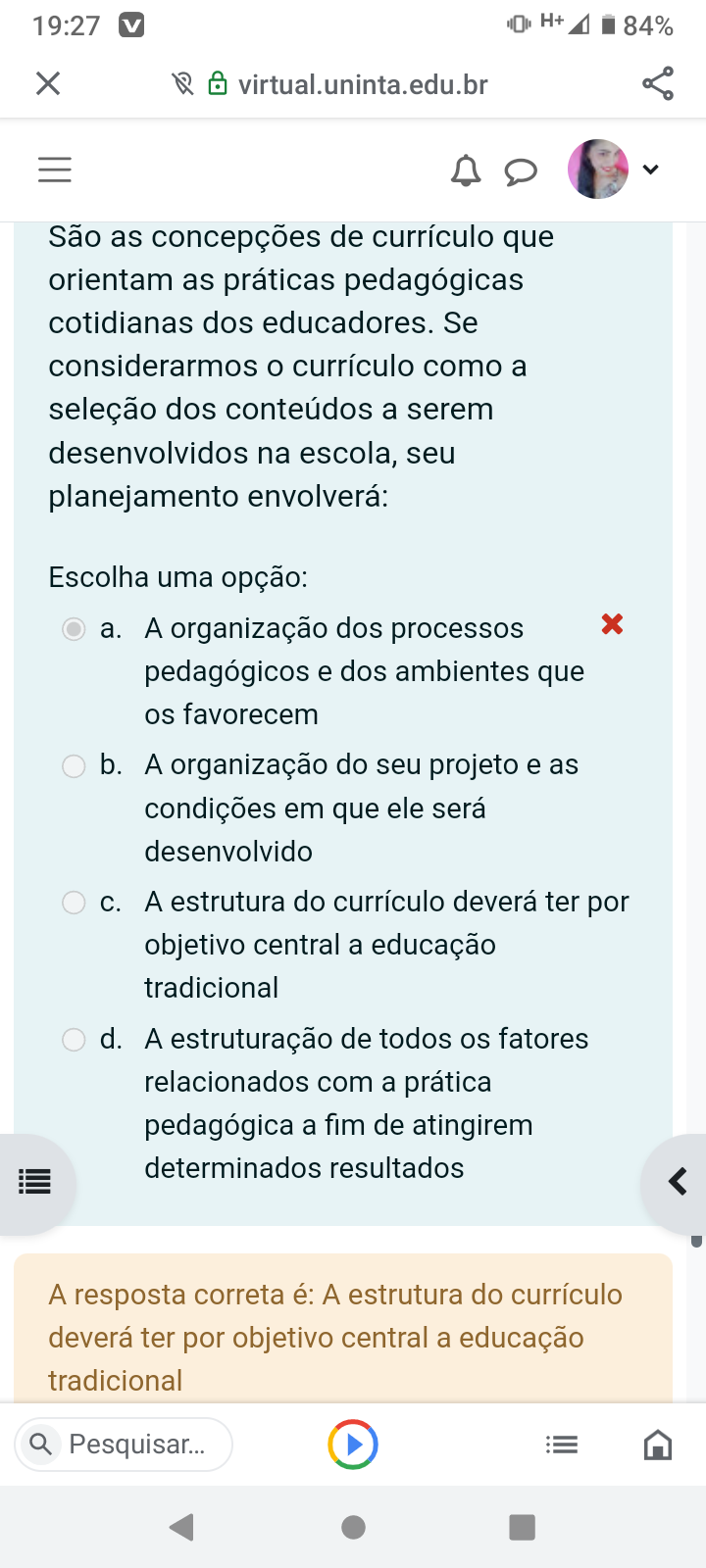The image size is (706, 1568).
Task: Open the bottom list menu icon
Action: point(562,1444)
